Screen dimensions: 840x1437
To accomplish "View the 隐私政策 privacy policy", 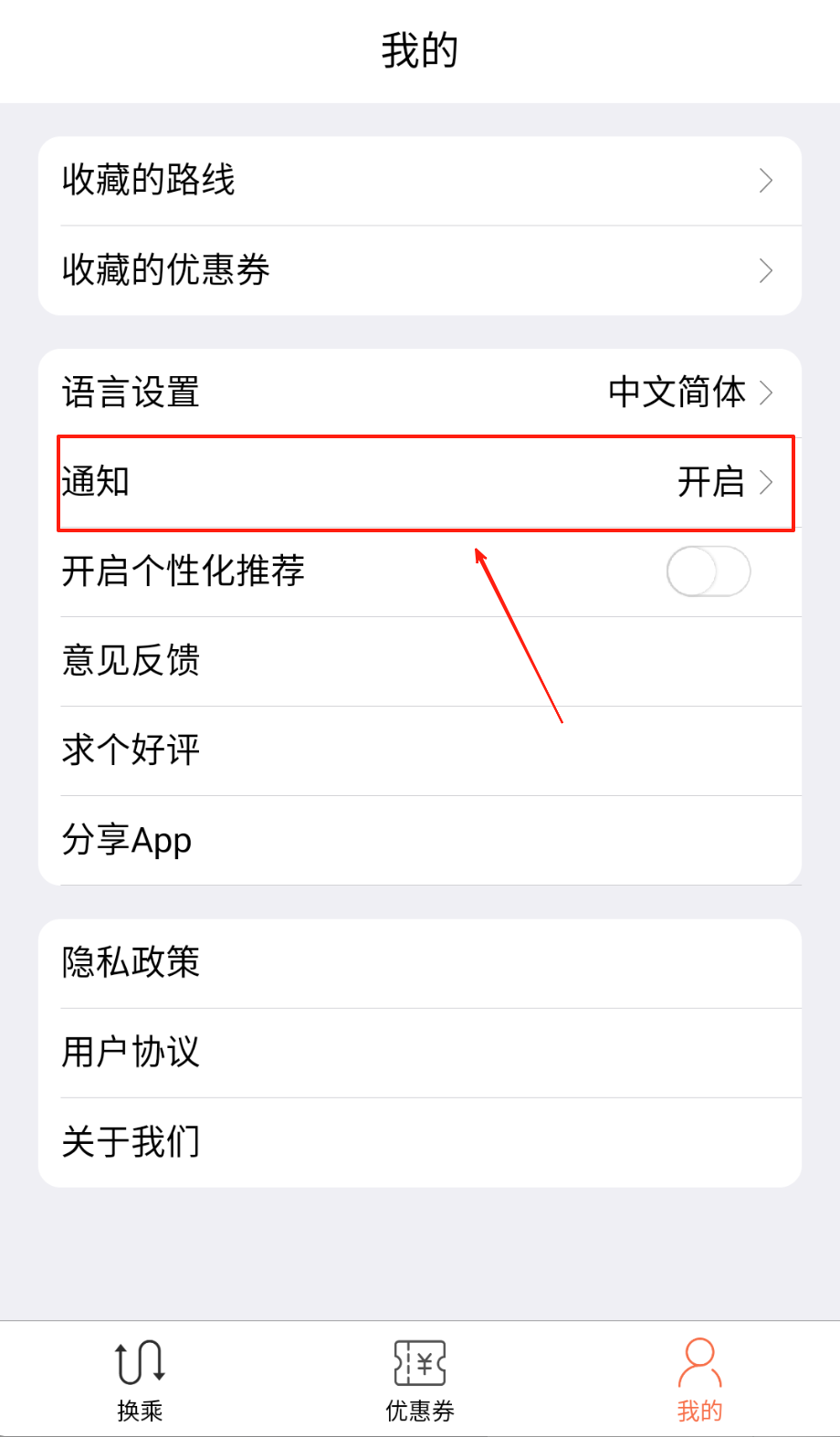I will tap(420, 963).
